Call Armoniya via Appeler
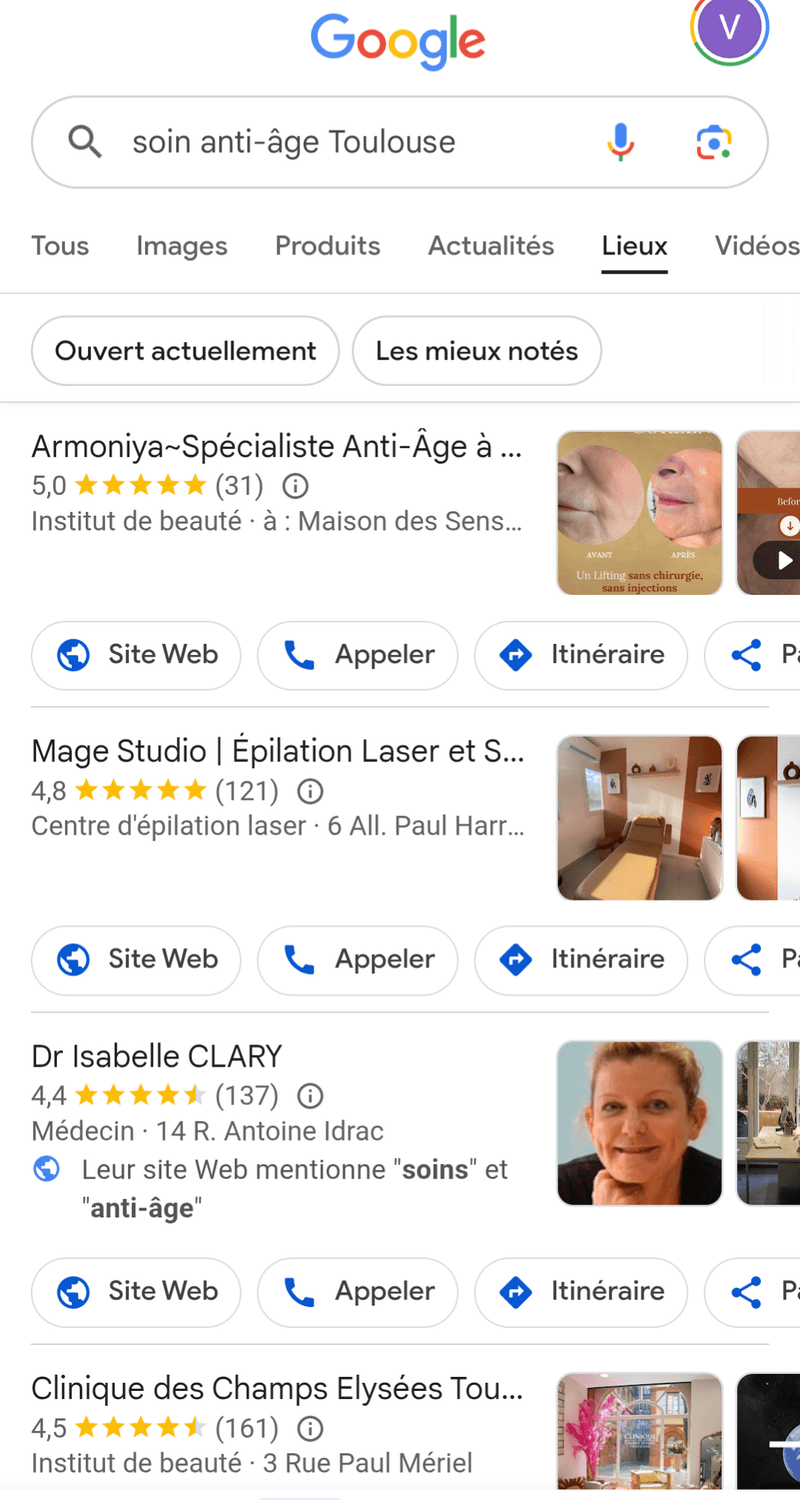This screenshot has width=800, height=1500. [358, 655]
